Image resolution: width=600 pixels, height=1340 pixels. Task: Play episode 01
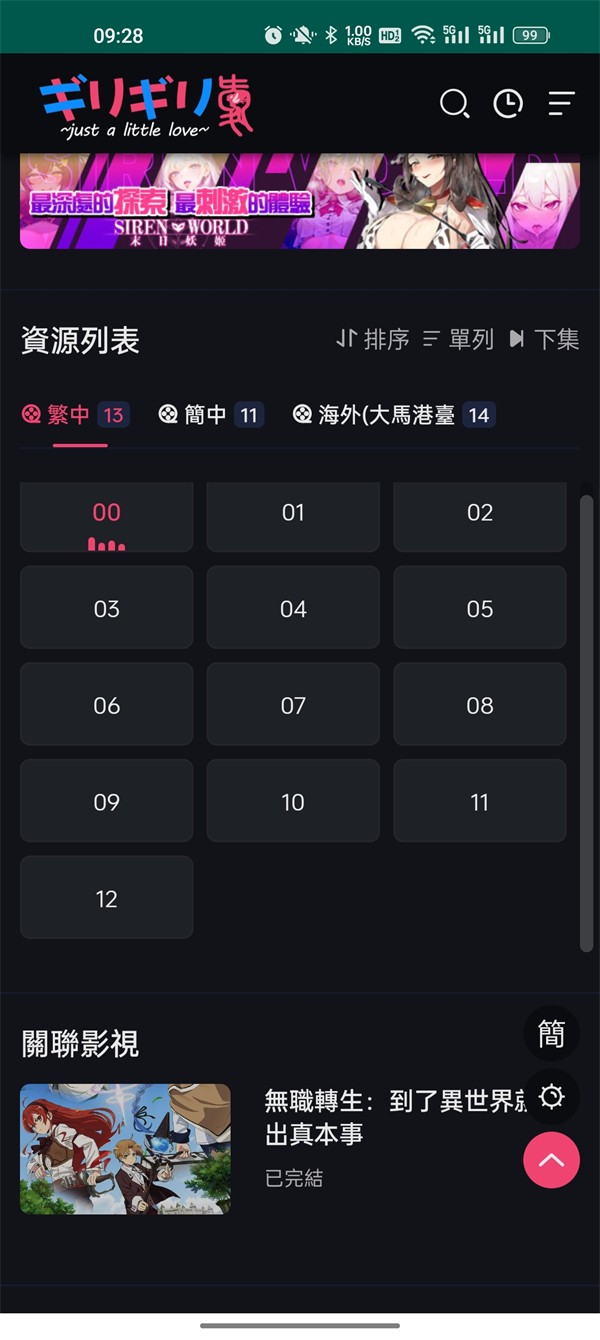click(x=293, y=514)
